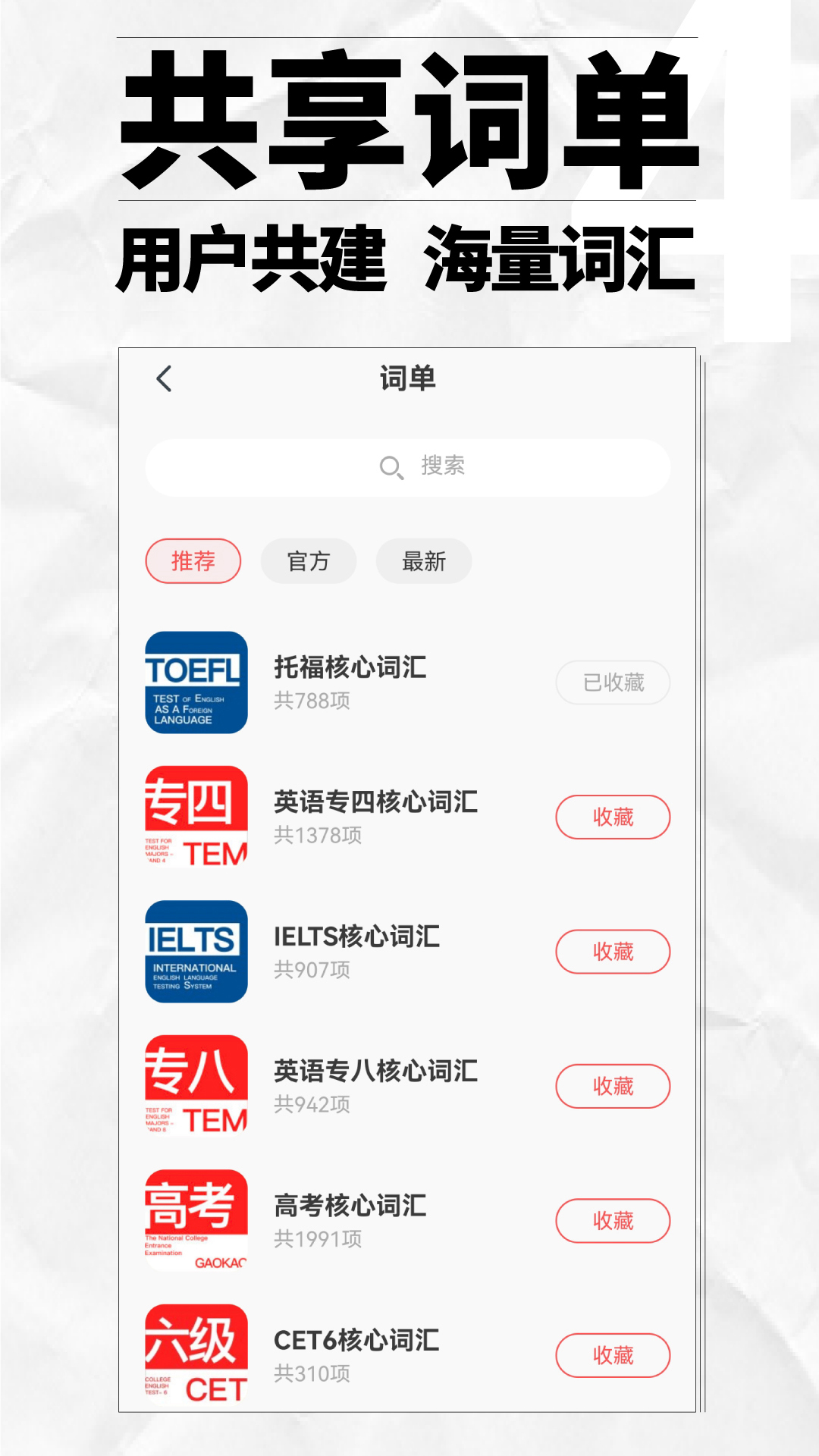Viewport: 819px width, 1456px height.
Task: Unfavorite 托福核心词汇 via 已收藏 button
Action: 612,682
